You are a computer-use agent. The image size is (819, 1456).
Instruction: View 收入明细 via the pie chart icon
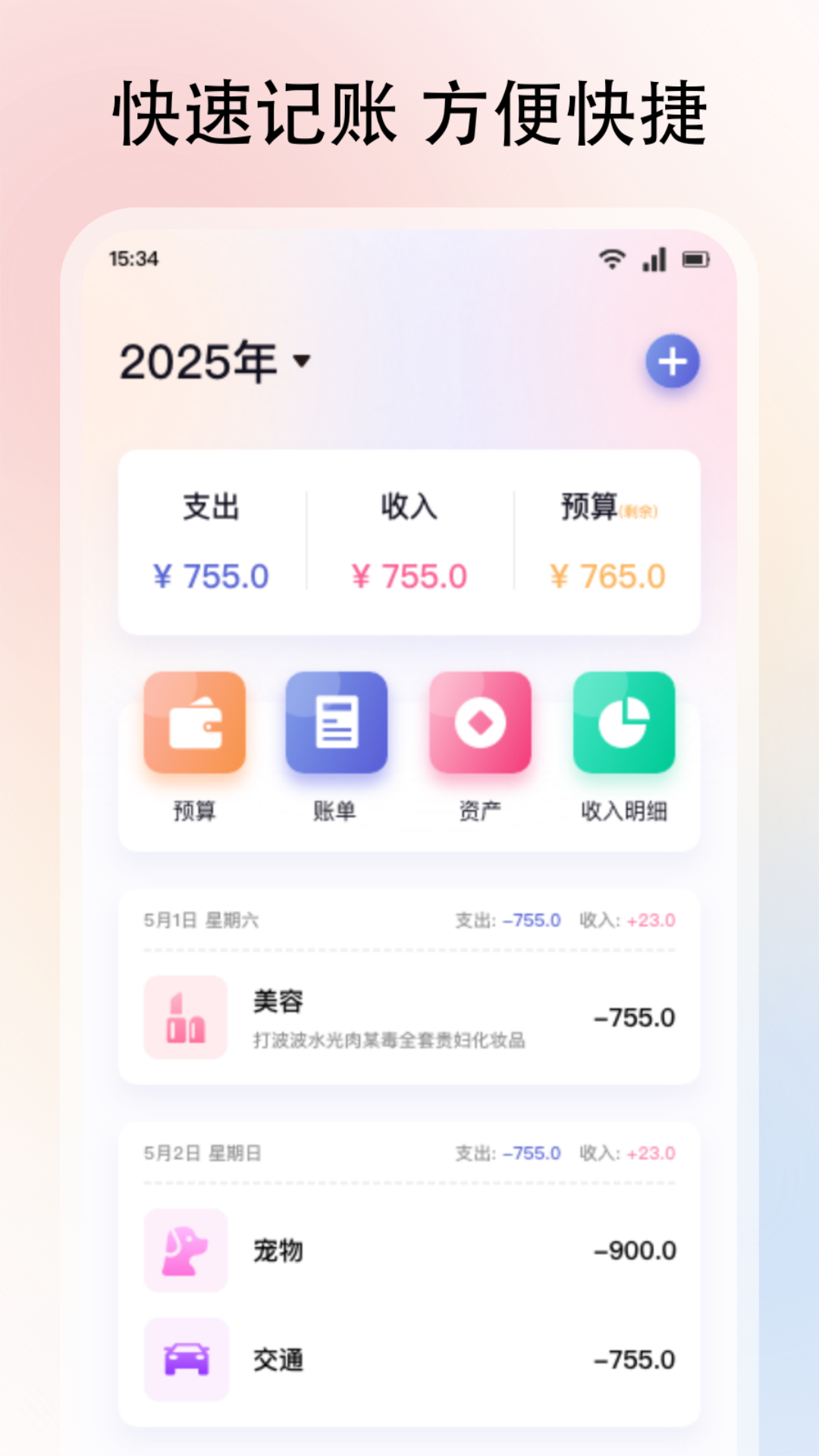pos(623,723)
